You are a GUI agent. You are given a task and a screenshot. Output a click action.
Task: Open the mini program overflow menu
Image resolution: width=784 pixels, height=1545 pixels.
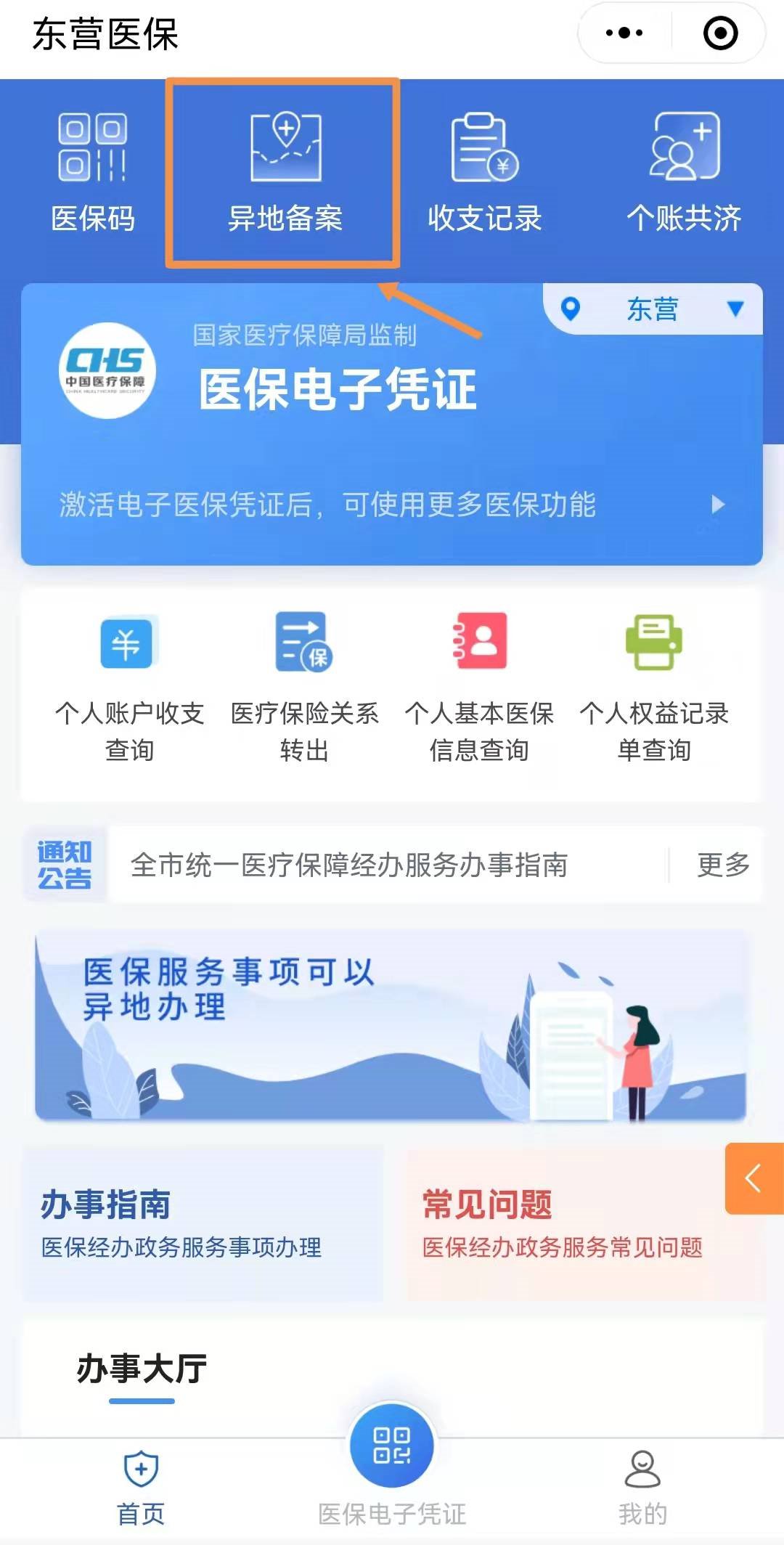[624, 33]
